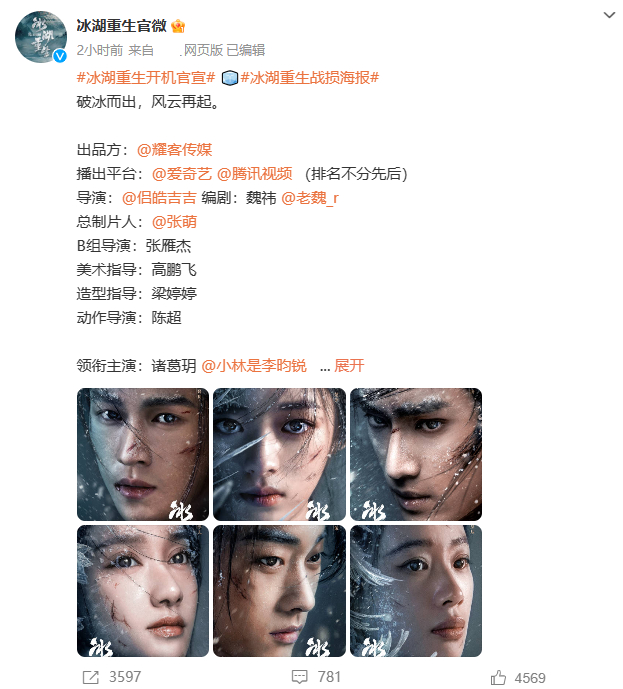The width and height of the screenshot is (623, 689).
Task: View the first poster image in the grid
Action: coord(143,454)
